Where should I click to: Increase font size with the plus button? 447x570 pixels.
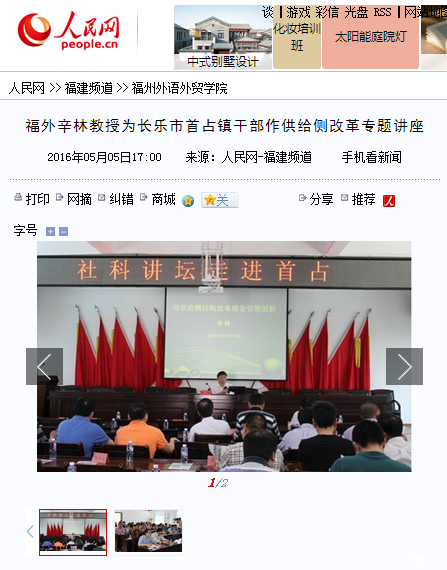coord(50,231)
